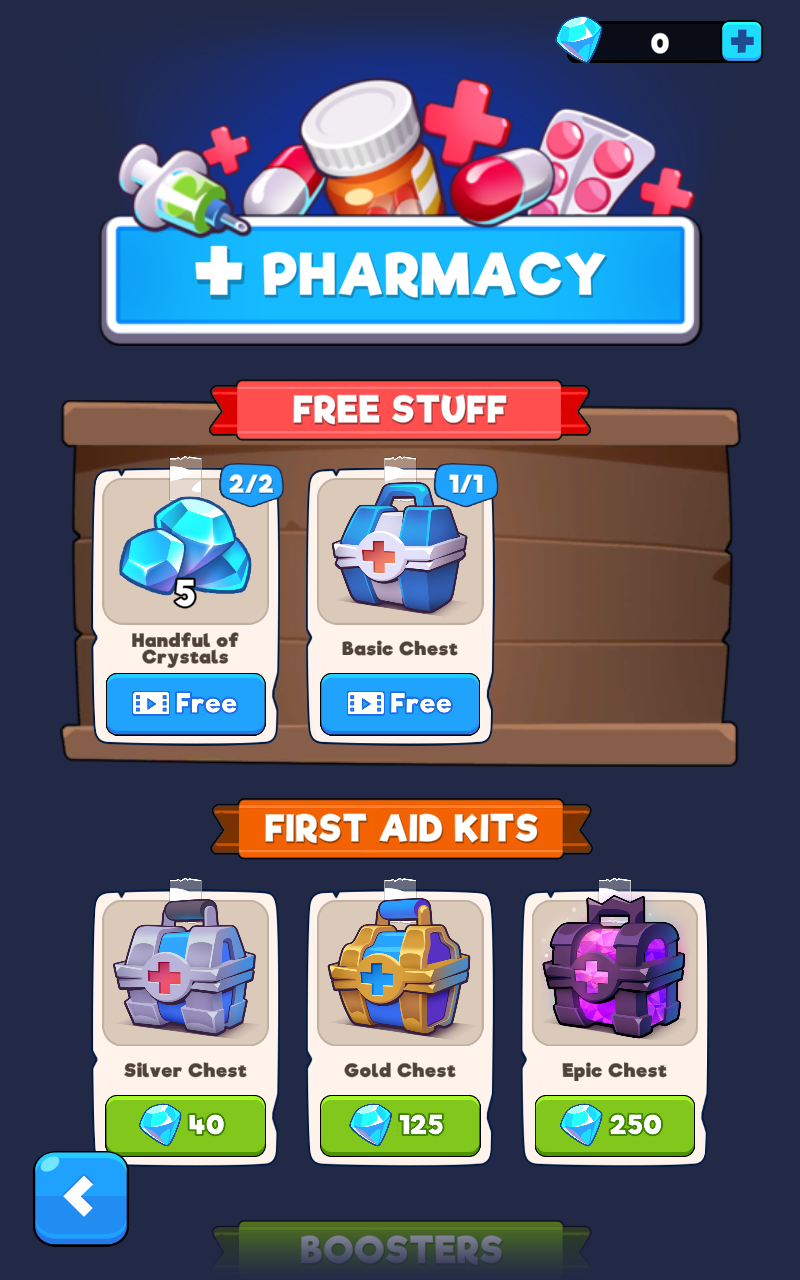
Task: Buy Gold Chest for 125 gems
Action: point(400,1125)
